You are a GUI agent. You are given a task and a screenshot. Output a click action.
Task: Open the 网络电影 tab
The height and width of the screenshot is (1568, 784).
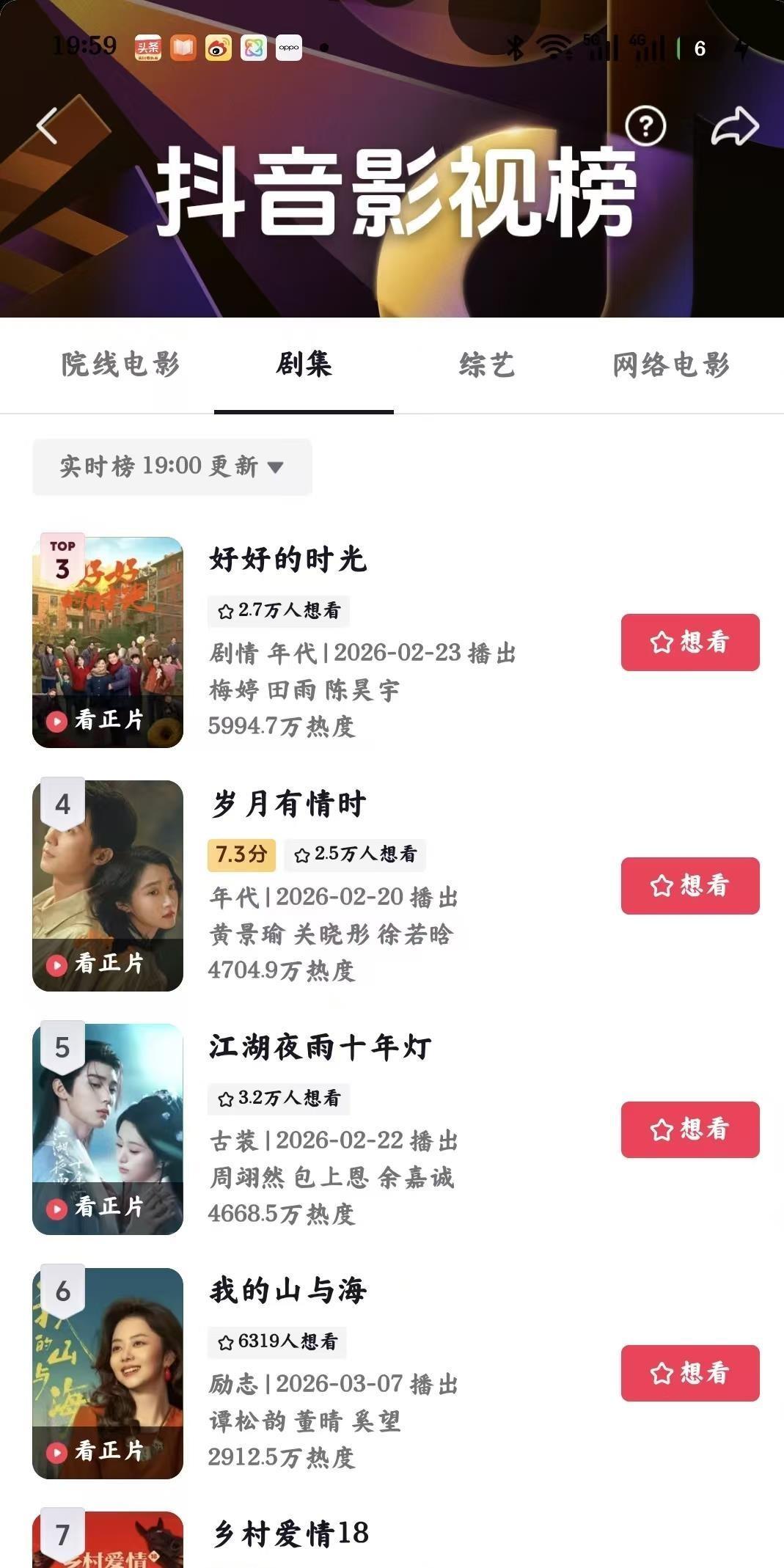671,364
